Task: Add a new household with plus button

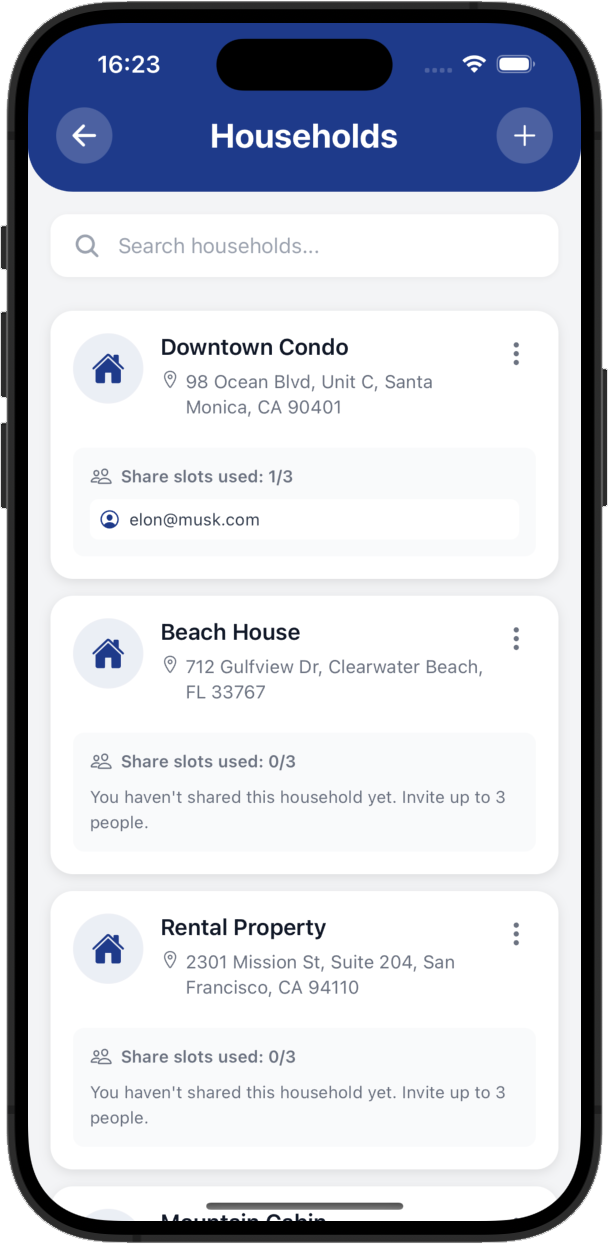Action: 524,136
